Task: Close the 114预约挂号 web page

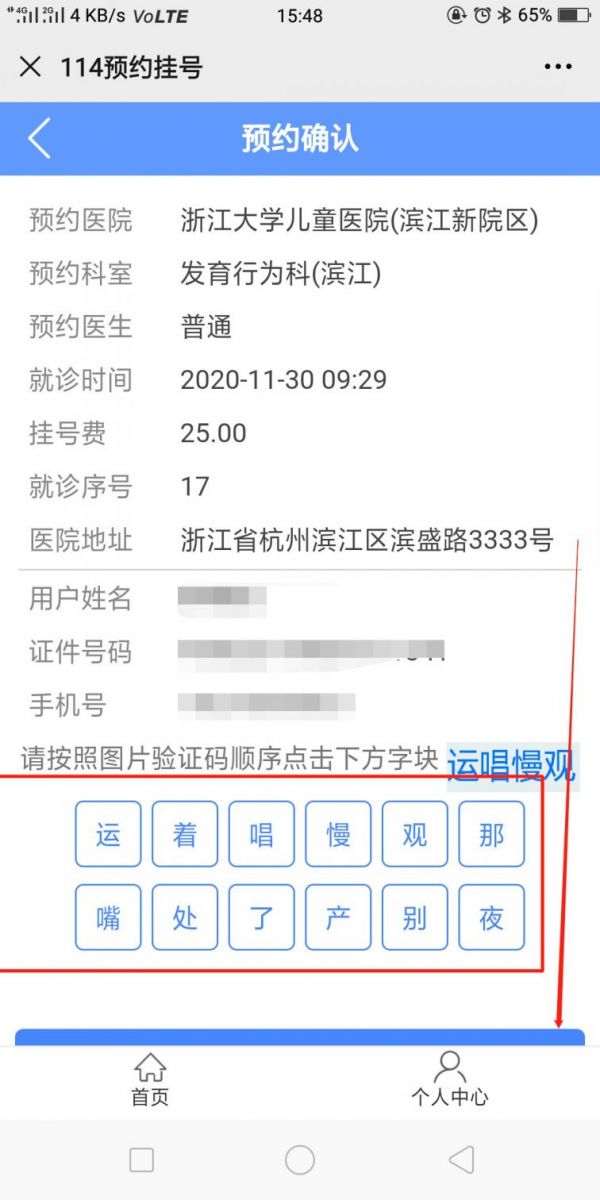Action: (31, 67)
